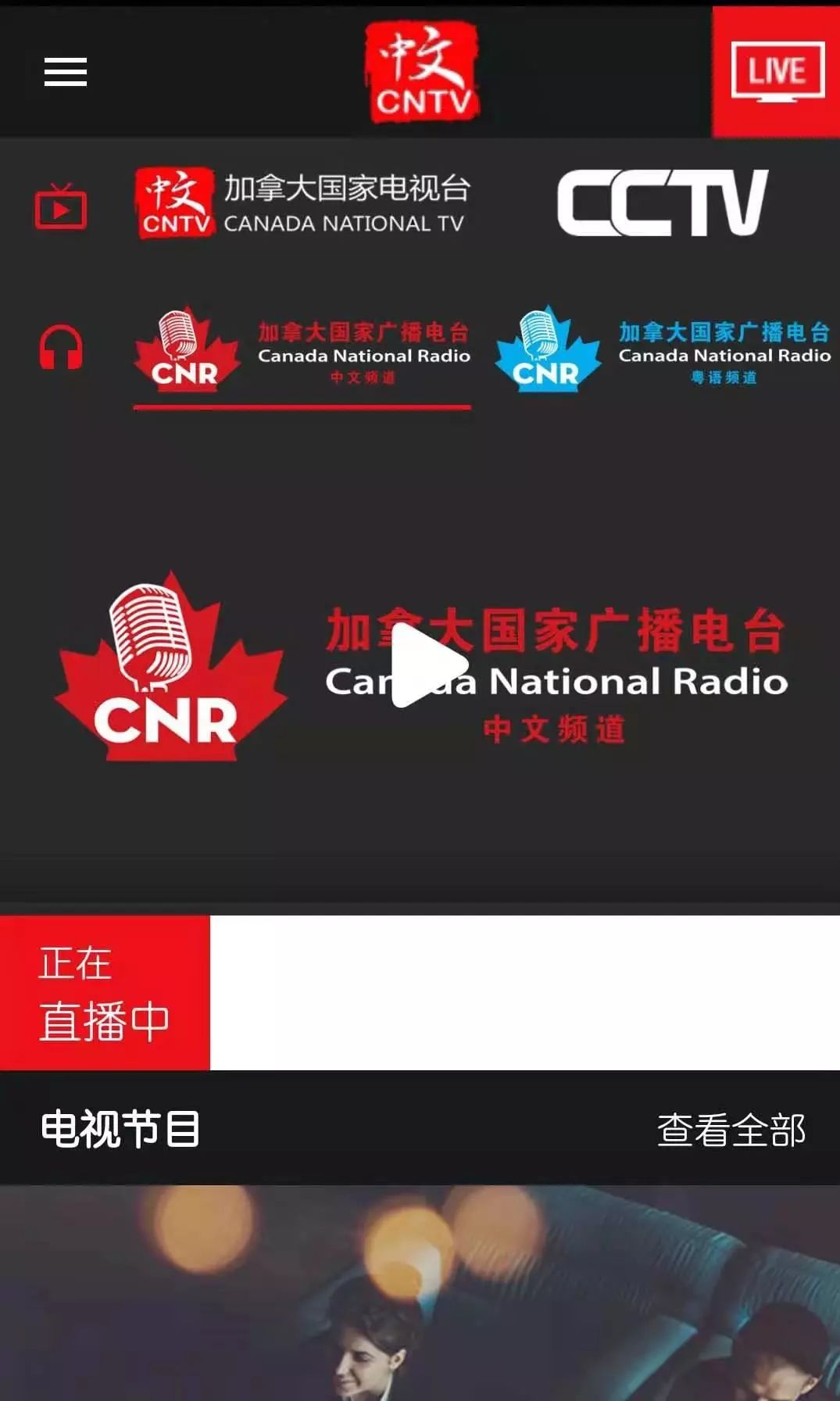Tap the CNTV logo in header

coord(423,72)
